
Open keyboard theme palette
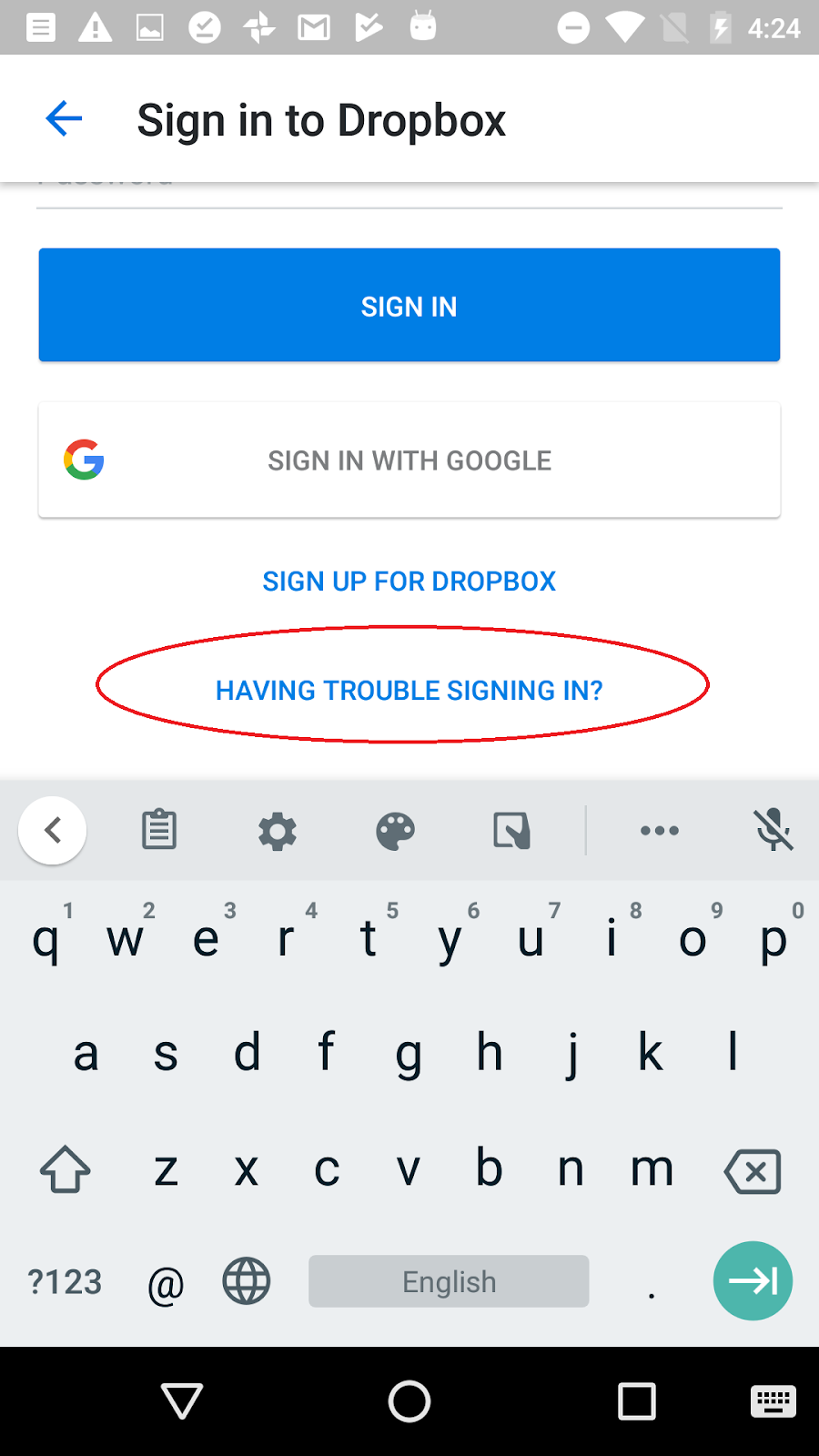[x=396, y=831]
